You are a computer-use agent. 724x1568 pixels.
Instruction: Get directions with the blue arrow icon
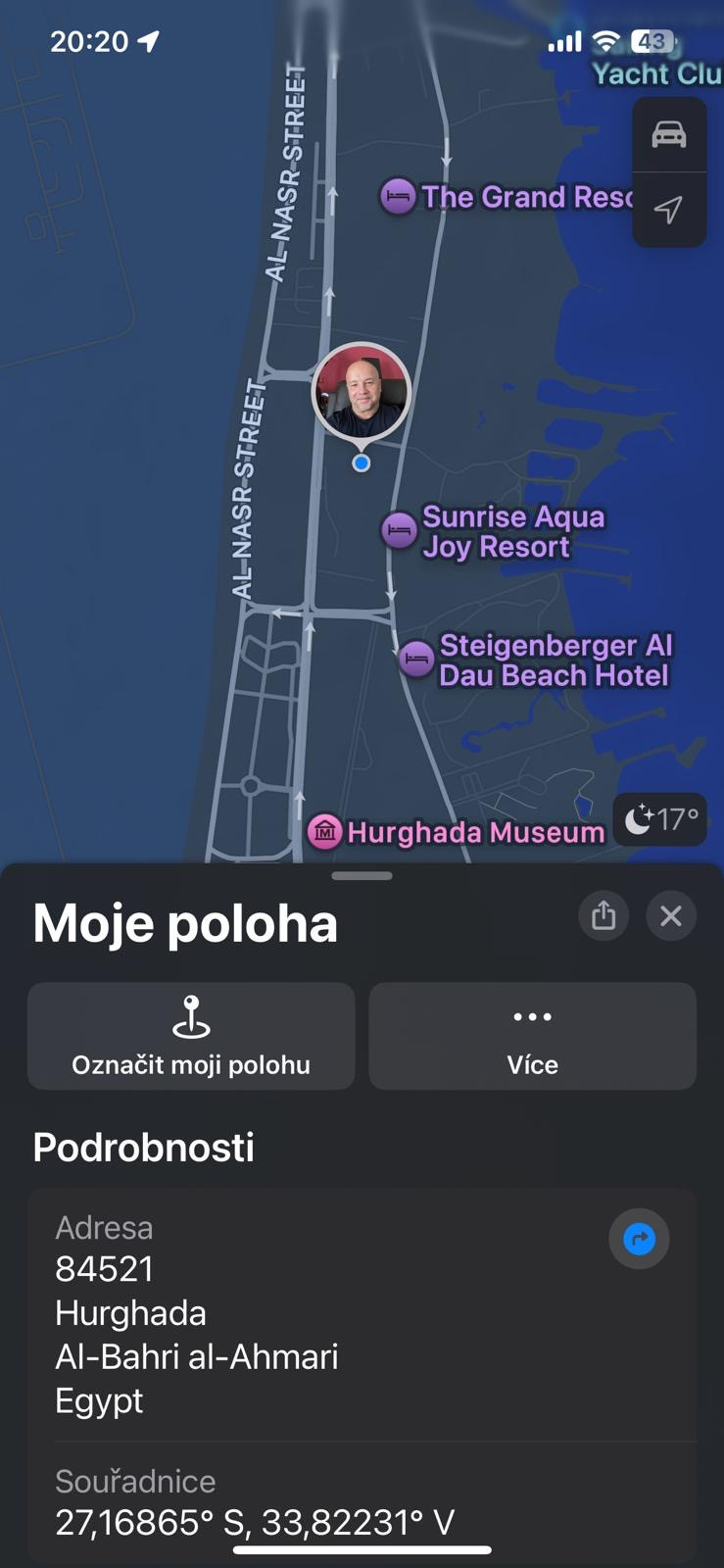639,1239
